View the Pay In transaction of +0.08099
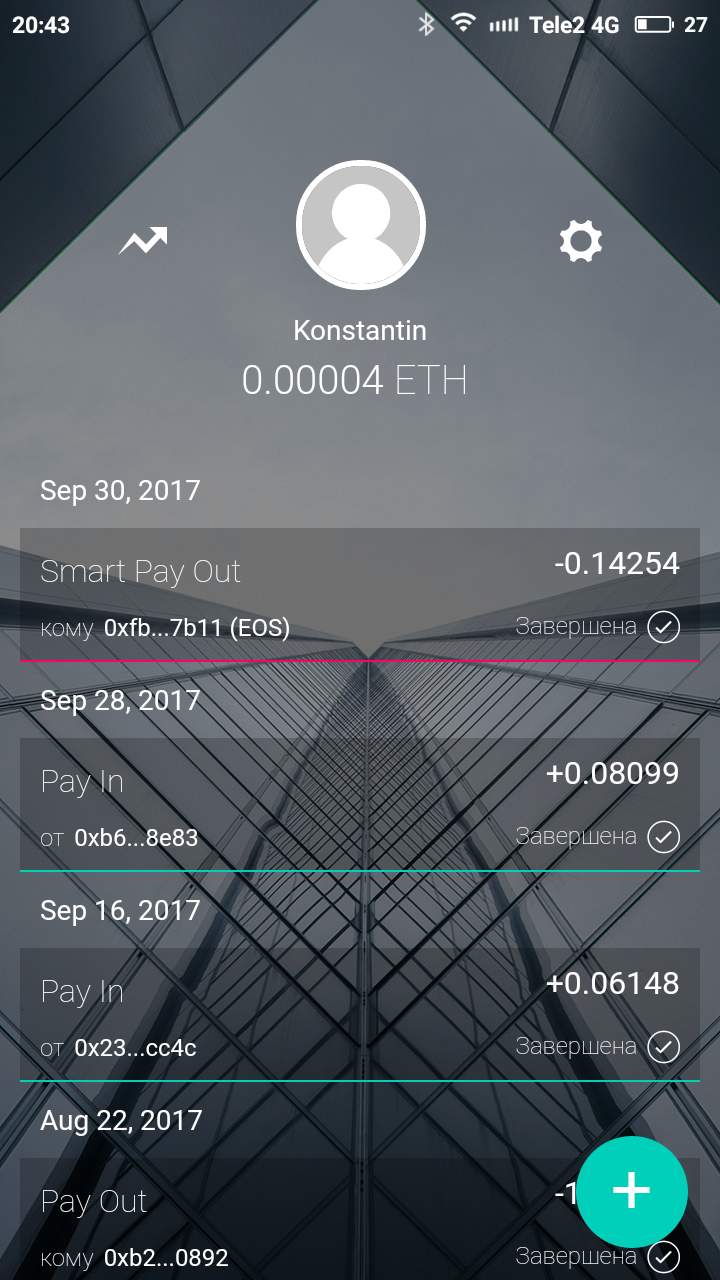 click(360, 804)
